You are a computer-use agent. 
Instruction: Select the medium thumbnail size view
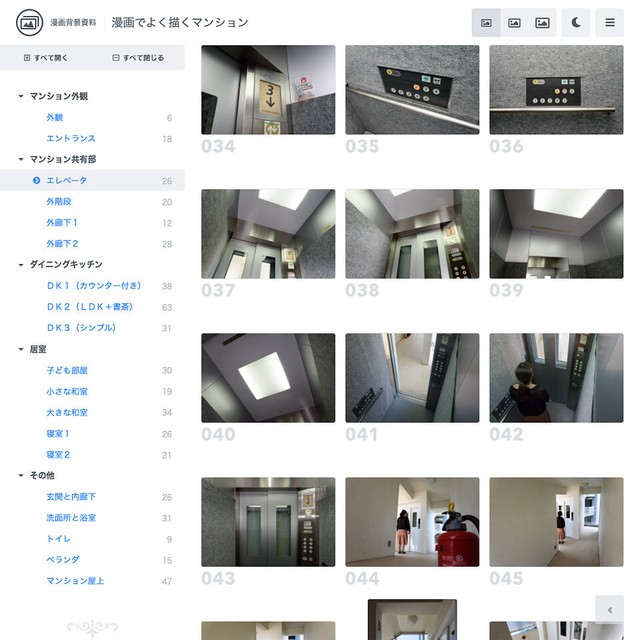point(514,22)
